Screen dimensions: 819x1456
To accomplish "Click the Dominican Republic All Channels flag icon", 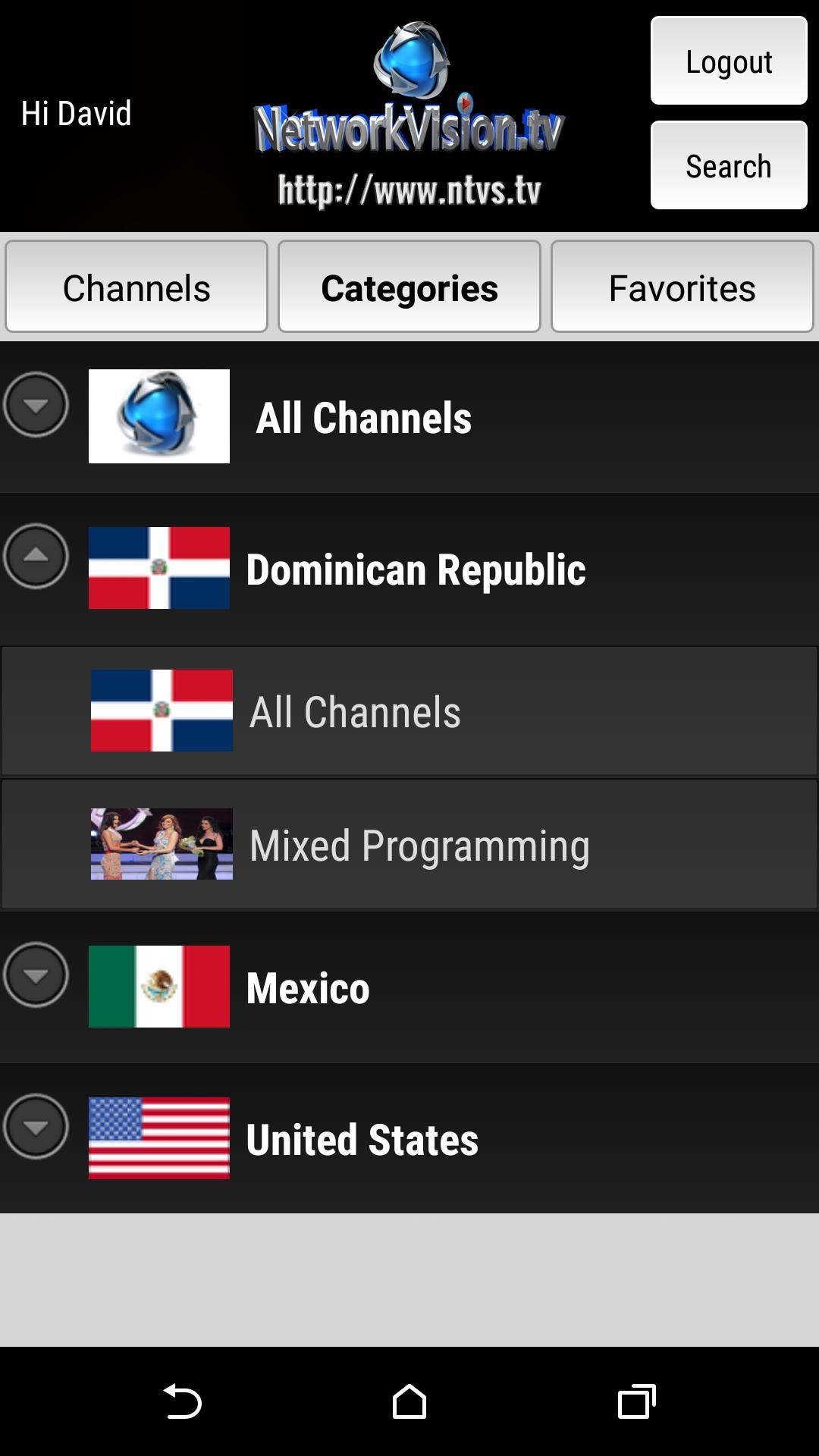I will point(160,711).
